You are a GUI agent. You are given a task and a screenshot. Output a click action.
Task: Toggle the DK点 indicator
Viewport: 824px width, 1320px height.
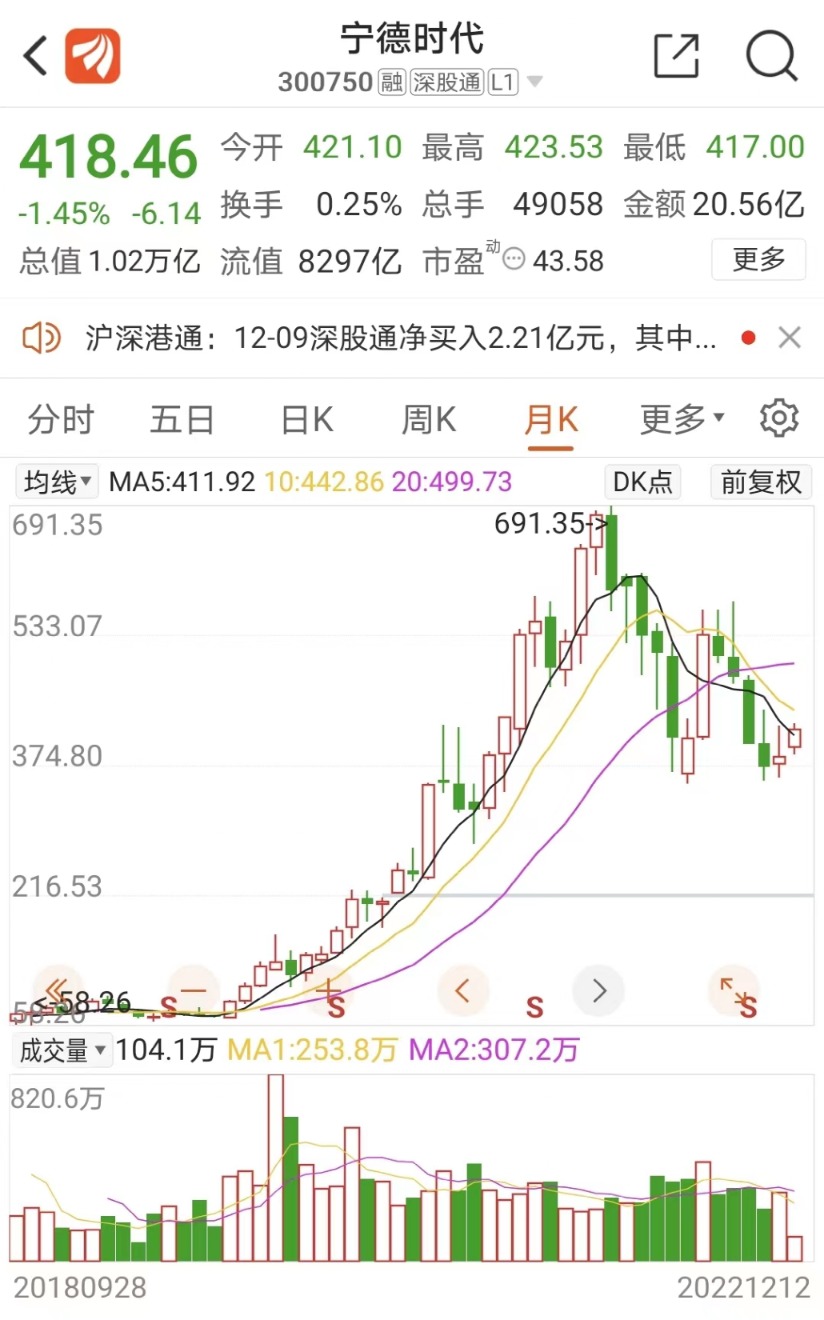click(642, 483)
